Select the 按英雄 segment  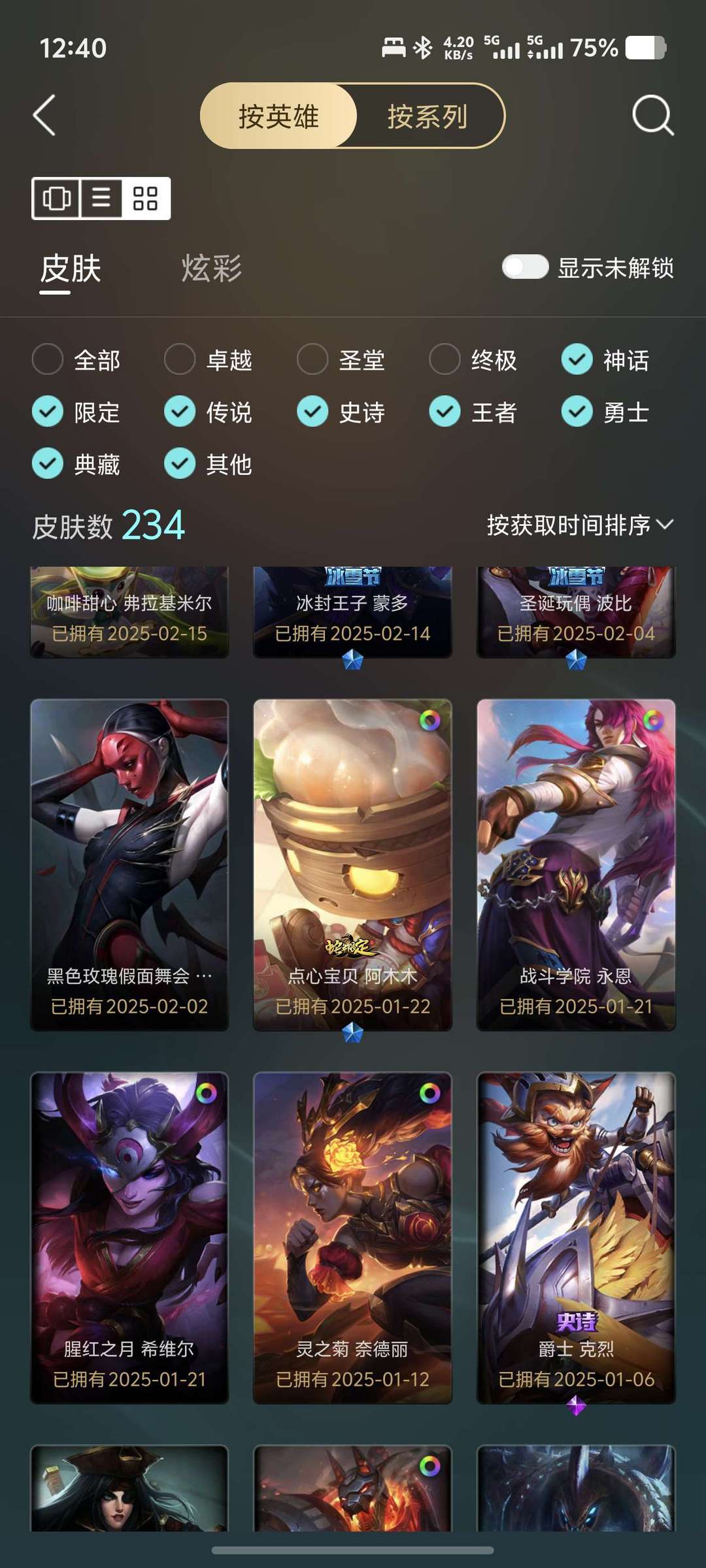tap(278, 116)
